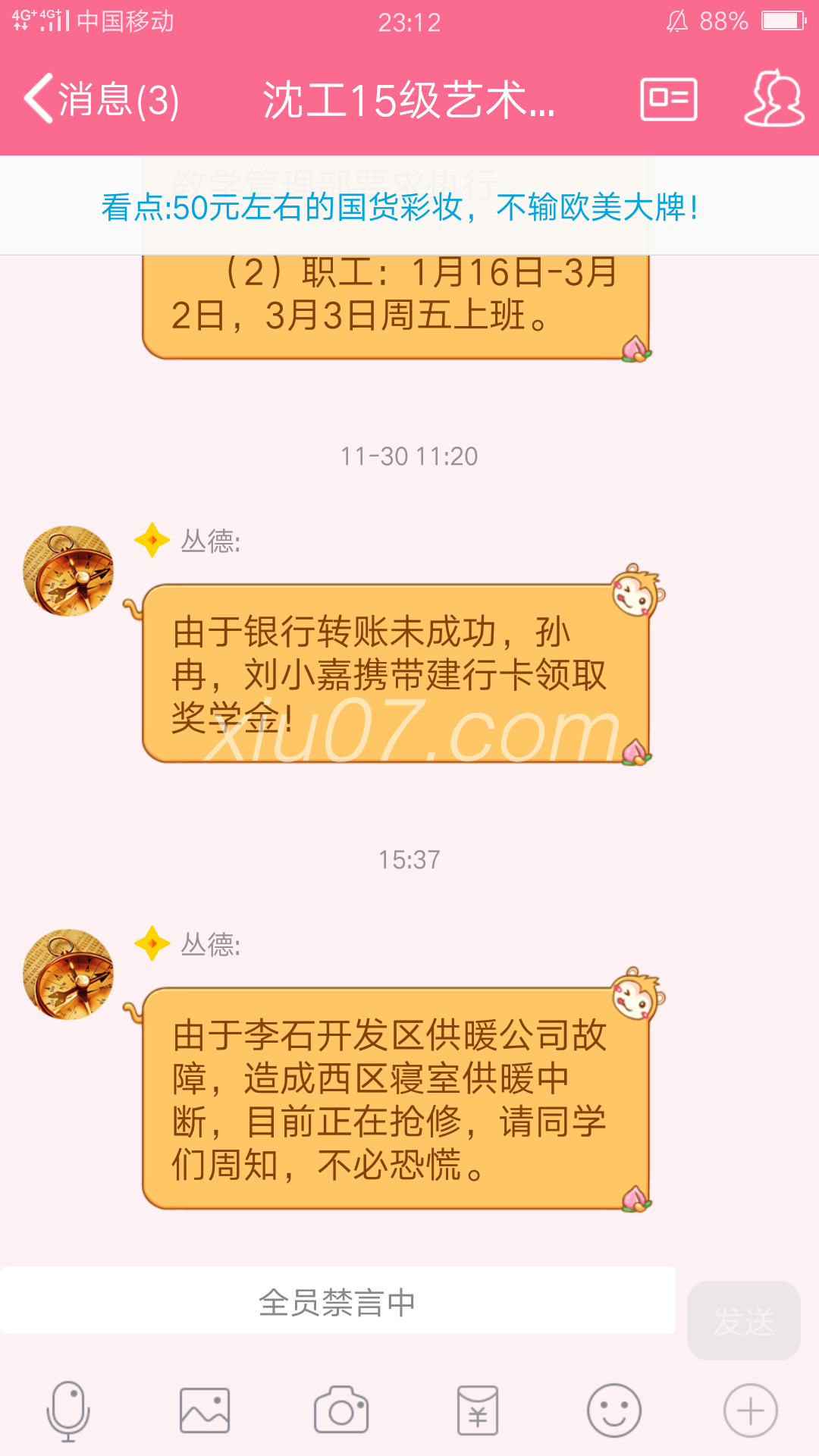Open the emoji smiley panel

[614, 1410]
